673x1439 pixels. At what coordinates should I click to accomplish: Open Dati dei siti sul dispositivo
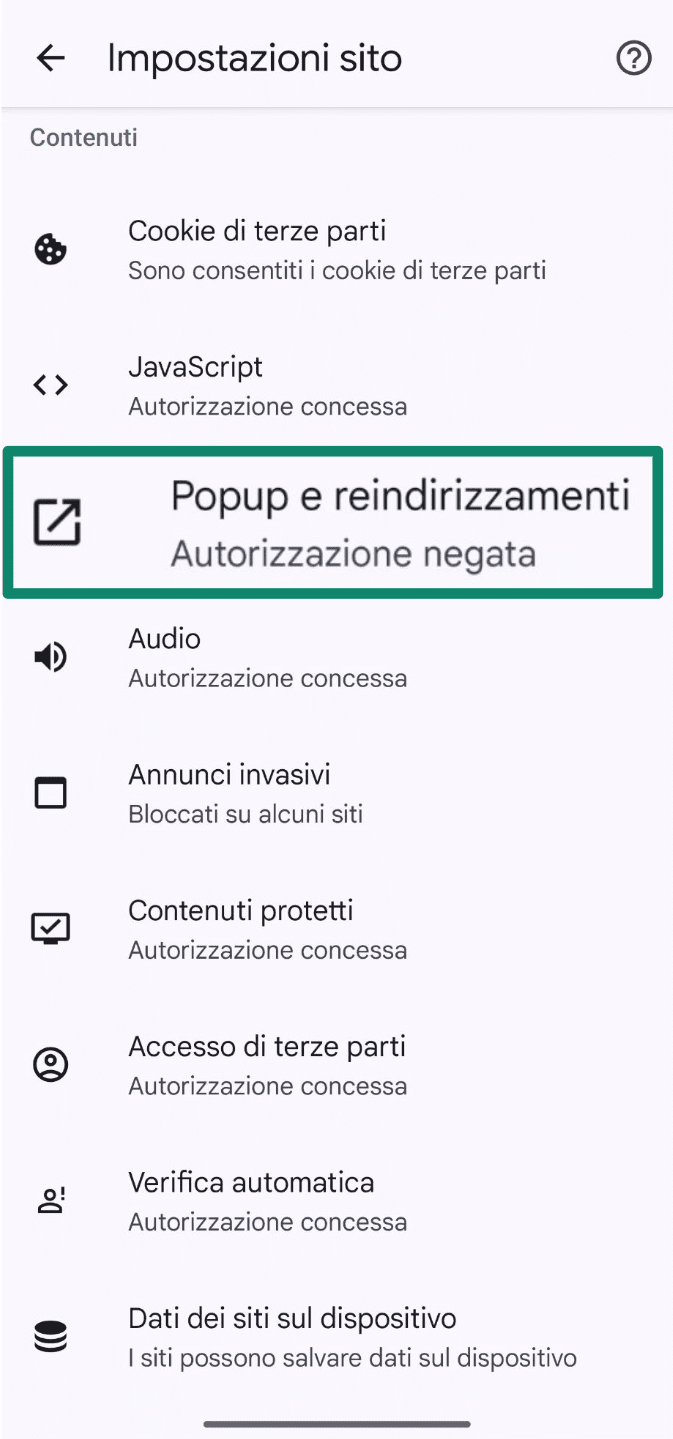tap(336, 1338)
